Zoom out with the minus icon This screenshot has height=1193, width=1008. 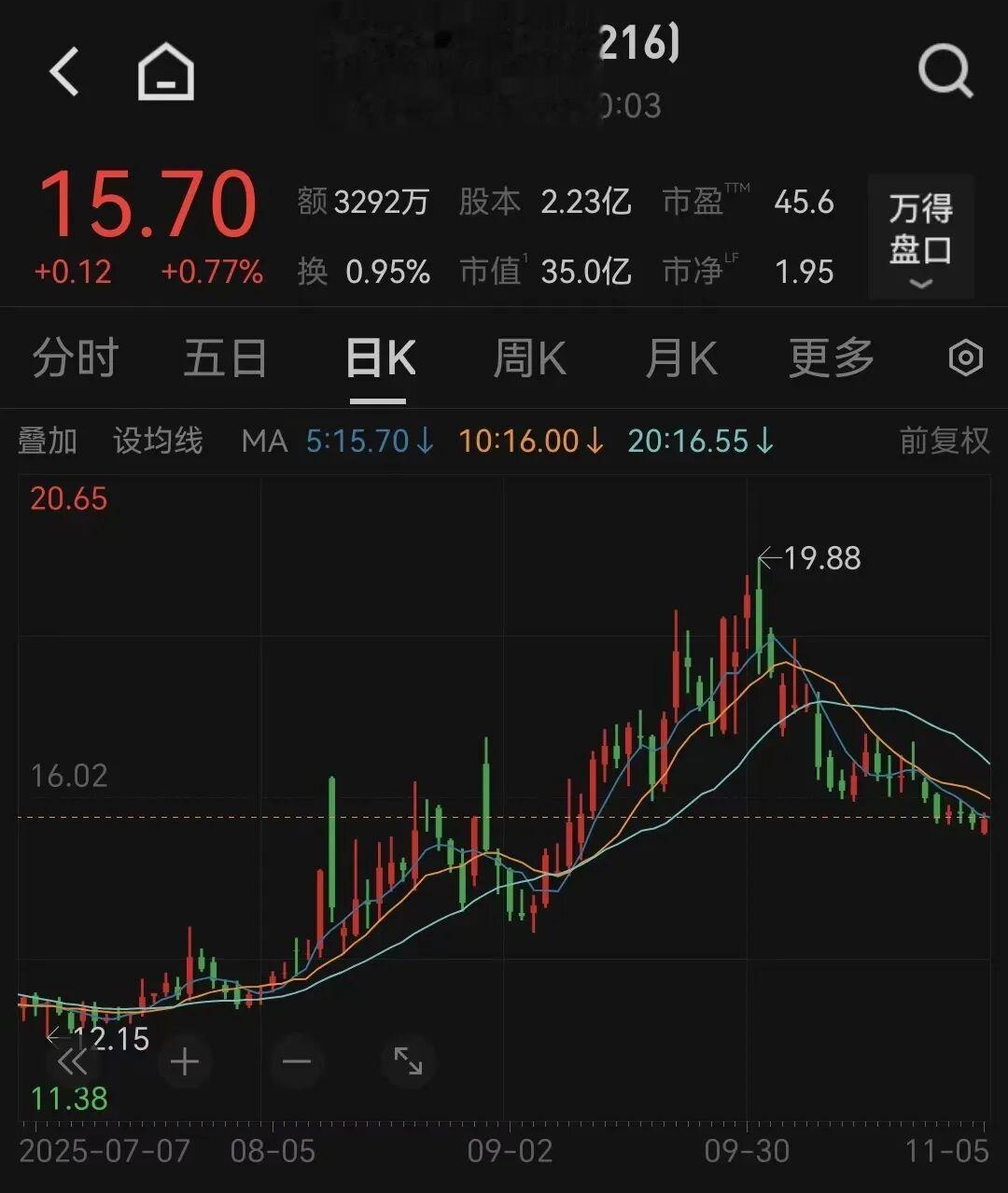point(296,1061)
